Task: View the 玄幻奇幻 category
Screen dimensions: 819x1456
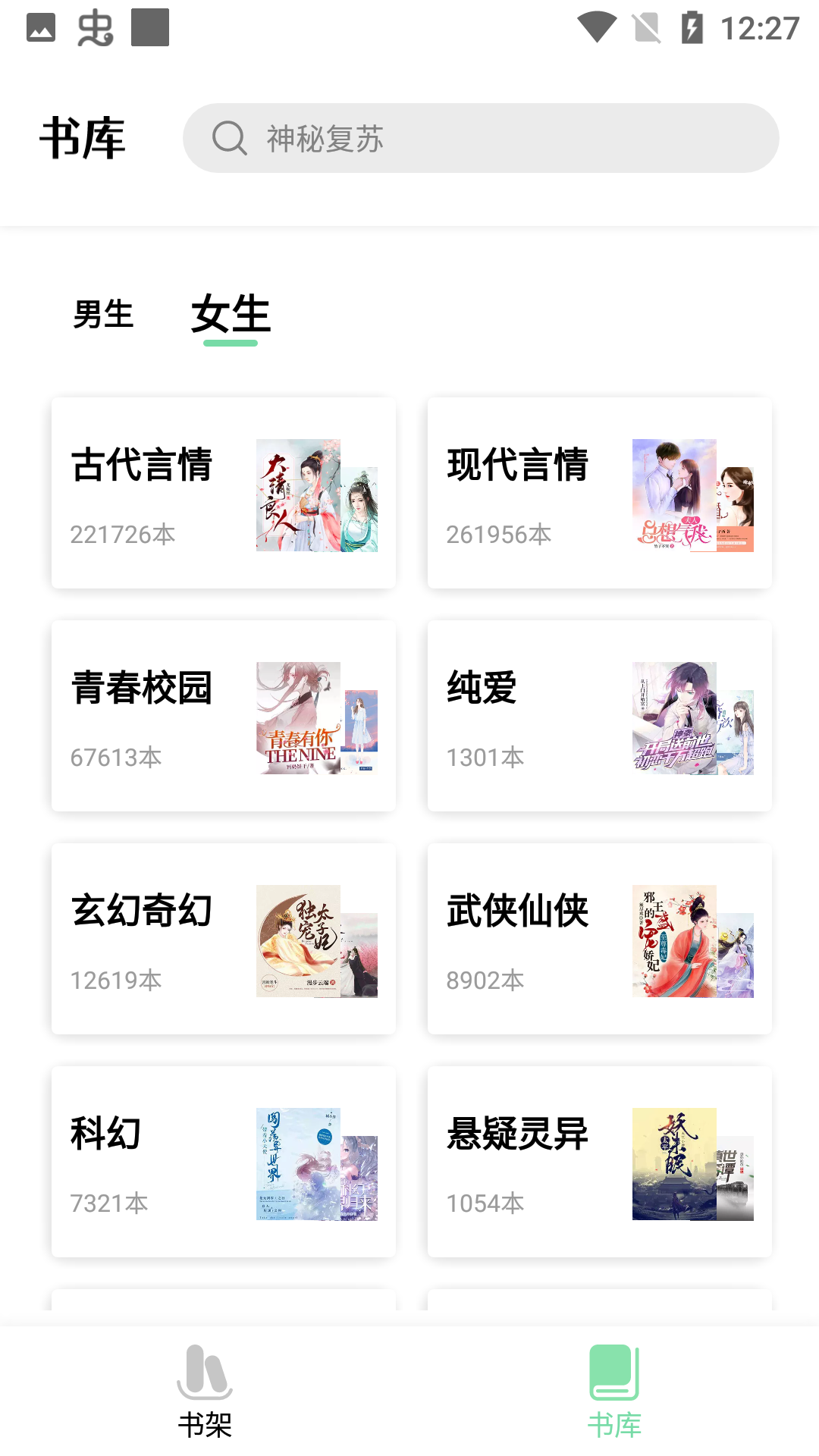Action: [224, 939]
